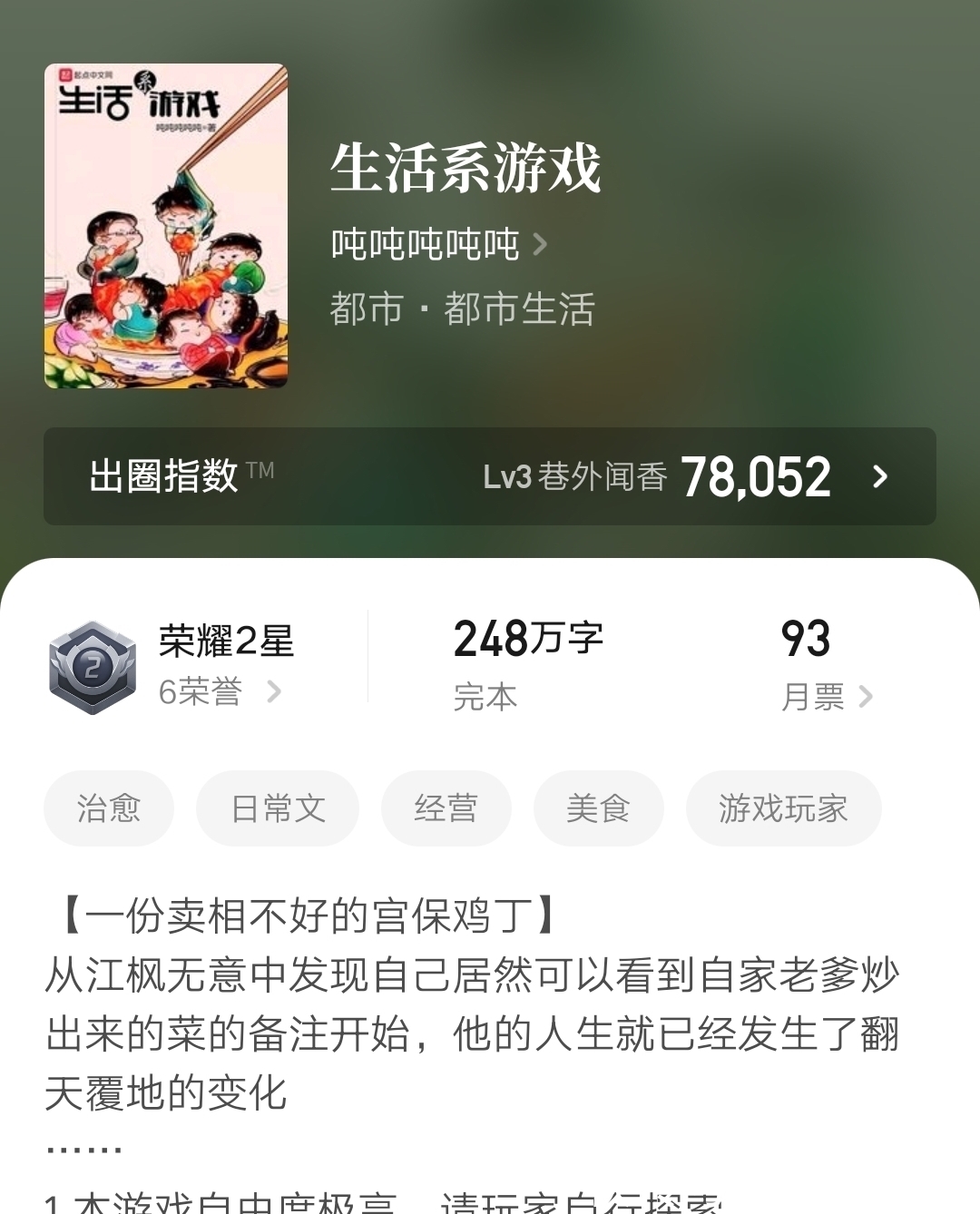Open author page for 吨吨吨吨吨

[425, 243]
